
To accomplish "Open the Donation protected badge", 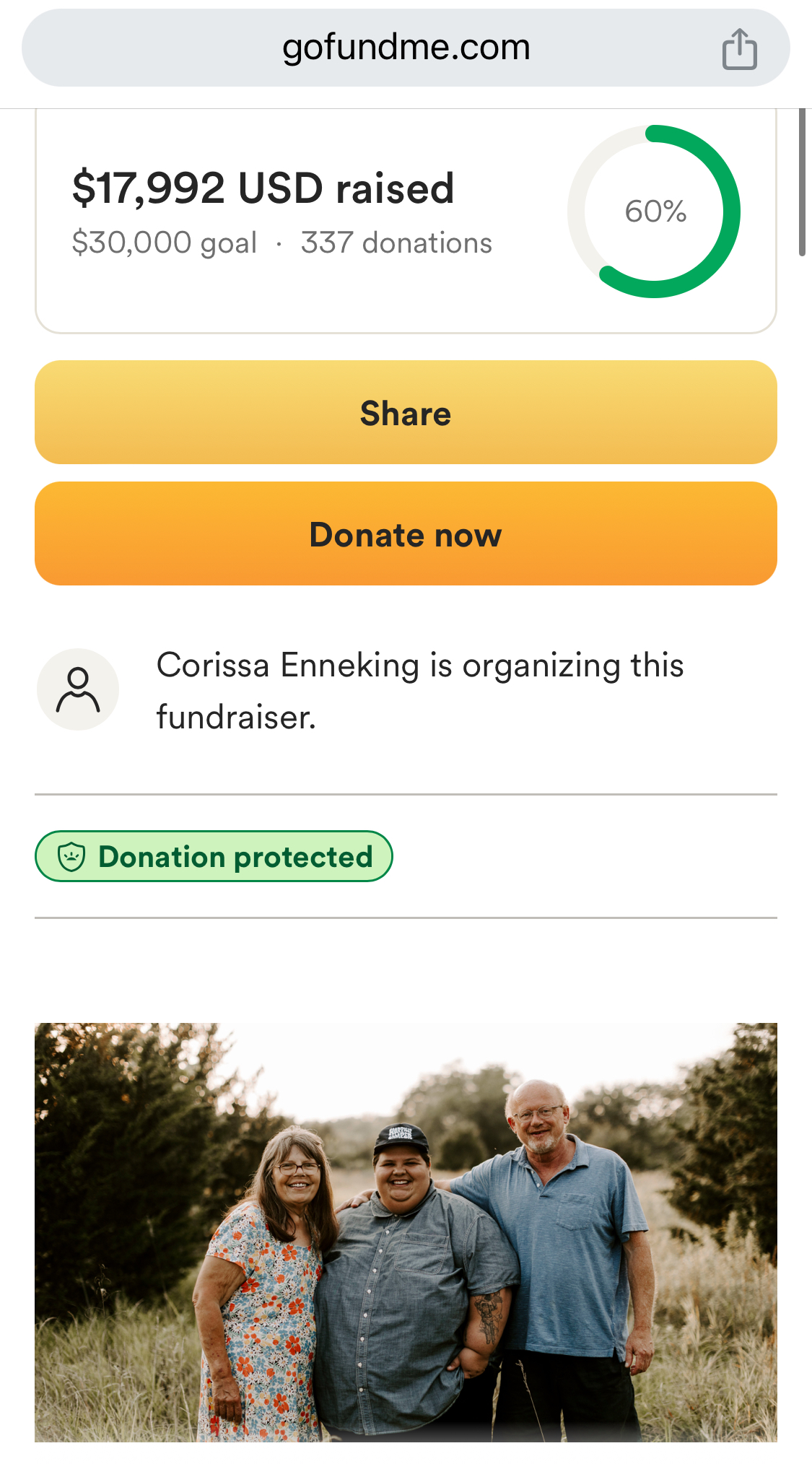I will 214,857.
